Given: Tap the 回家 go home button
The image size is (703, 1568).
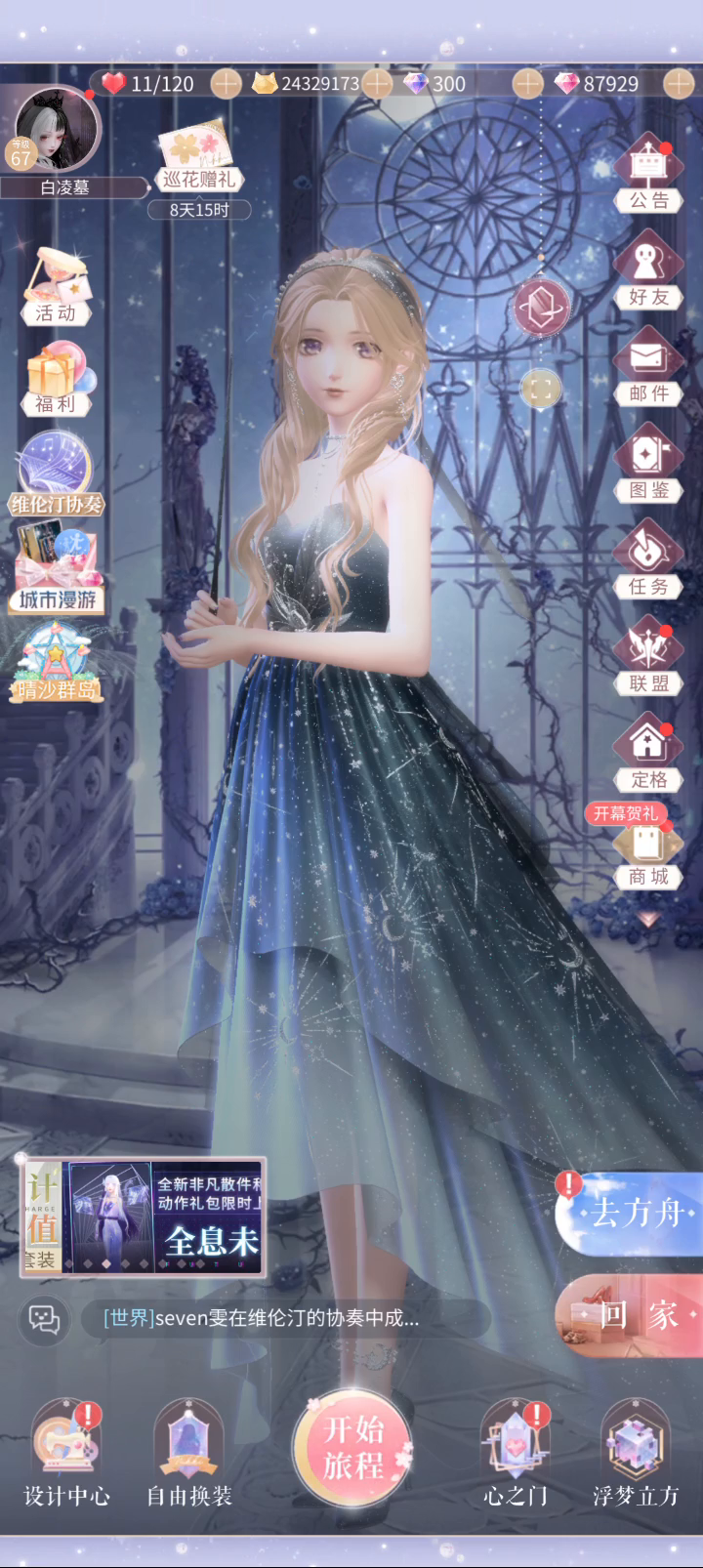Looking at the screenshot, I should coord(630,1315).
